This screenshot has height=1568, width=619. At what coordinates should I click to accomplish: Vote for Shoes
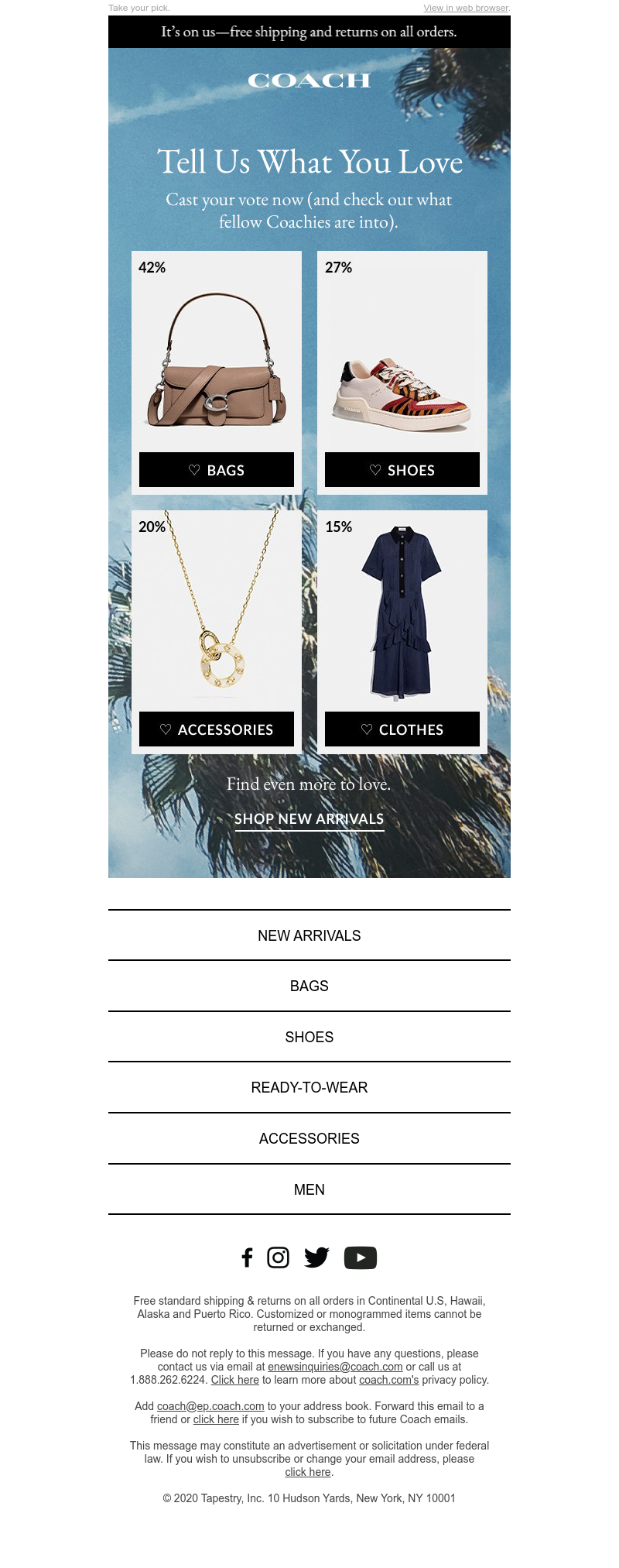click(402, 470)
